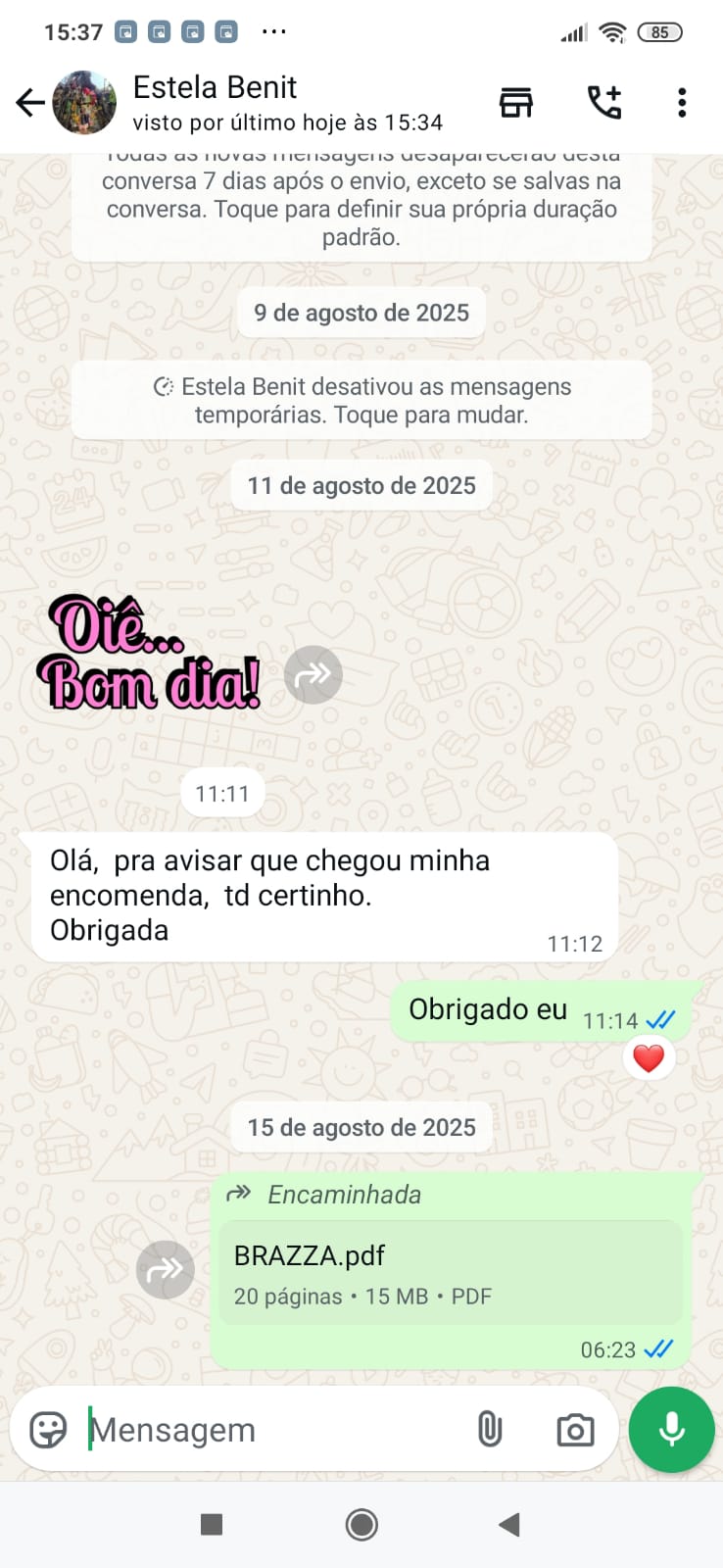Tap the system home button
Viewport: 723px width, 1568px height.
pyautogui.click(x=361, y=1525)
